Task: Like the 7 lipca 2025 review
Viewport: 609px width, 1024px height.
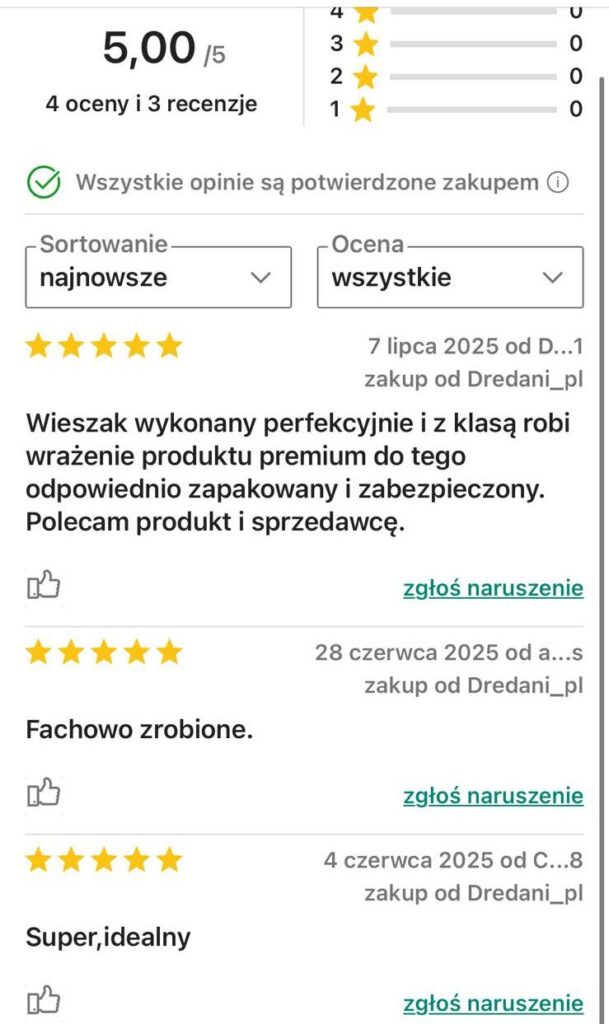Action: pos(43,586)
